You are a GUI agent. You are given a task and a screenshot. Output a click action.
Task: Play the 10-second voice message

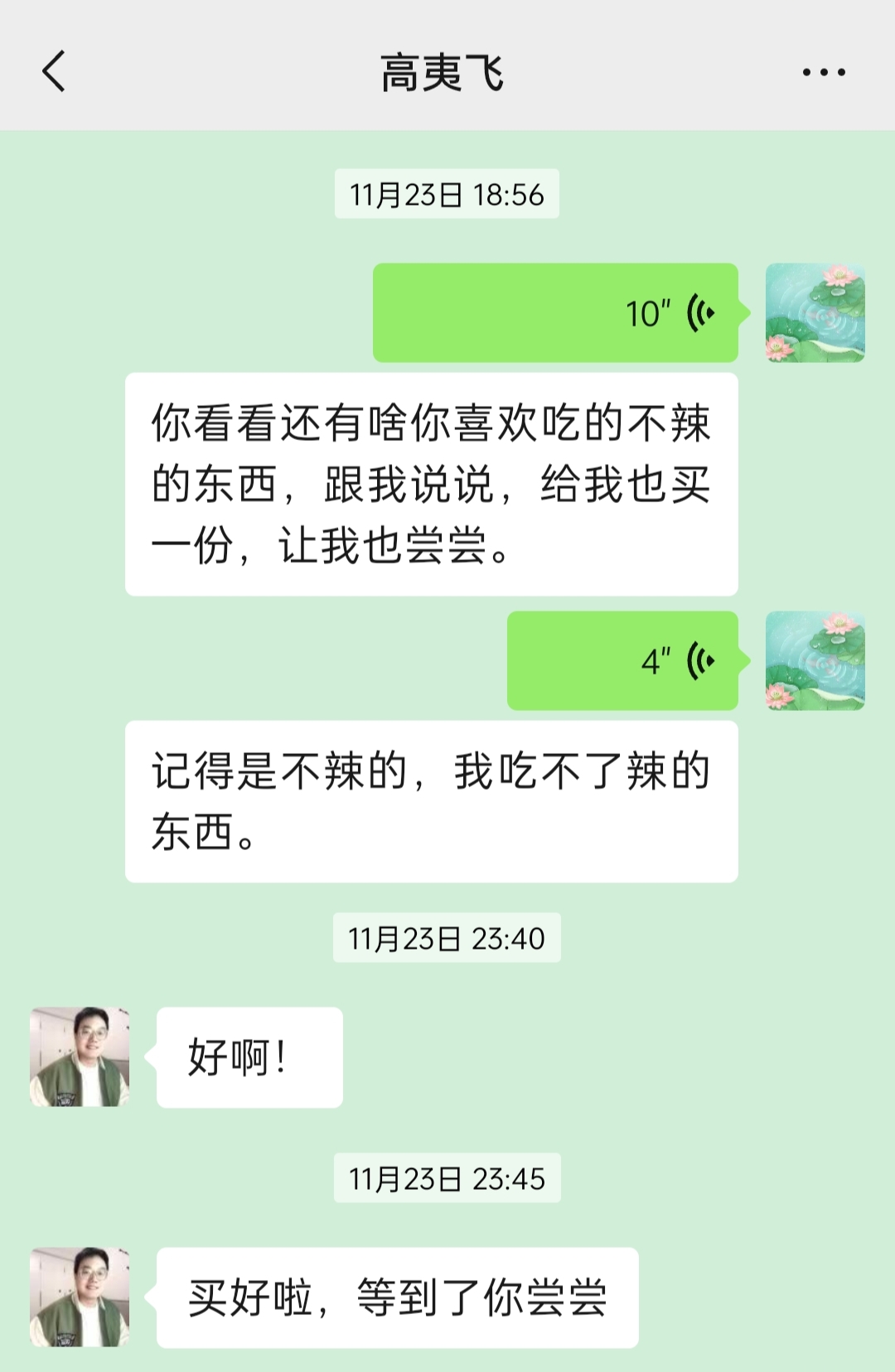pos(555,313)
